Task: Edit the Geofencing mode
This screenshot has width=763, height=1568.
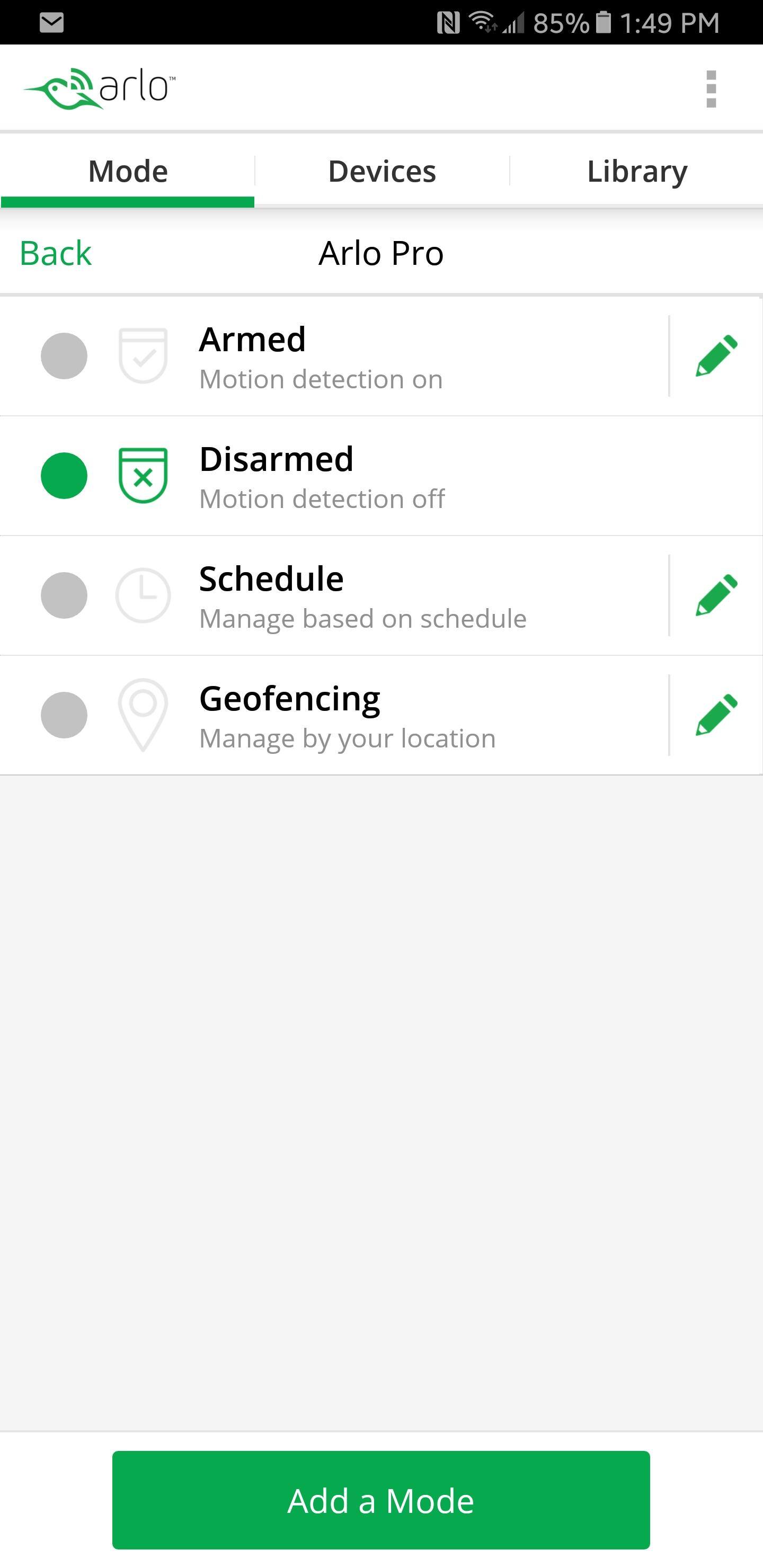Action: 716,715
